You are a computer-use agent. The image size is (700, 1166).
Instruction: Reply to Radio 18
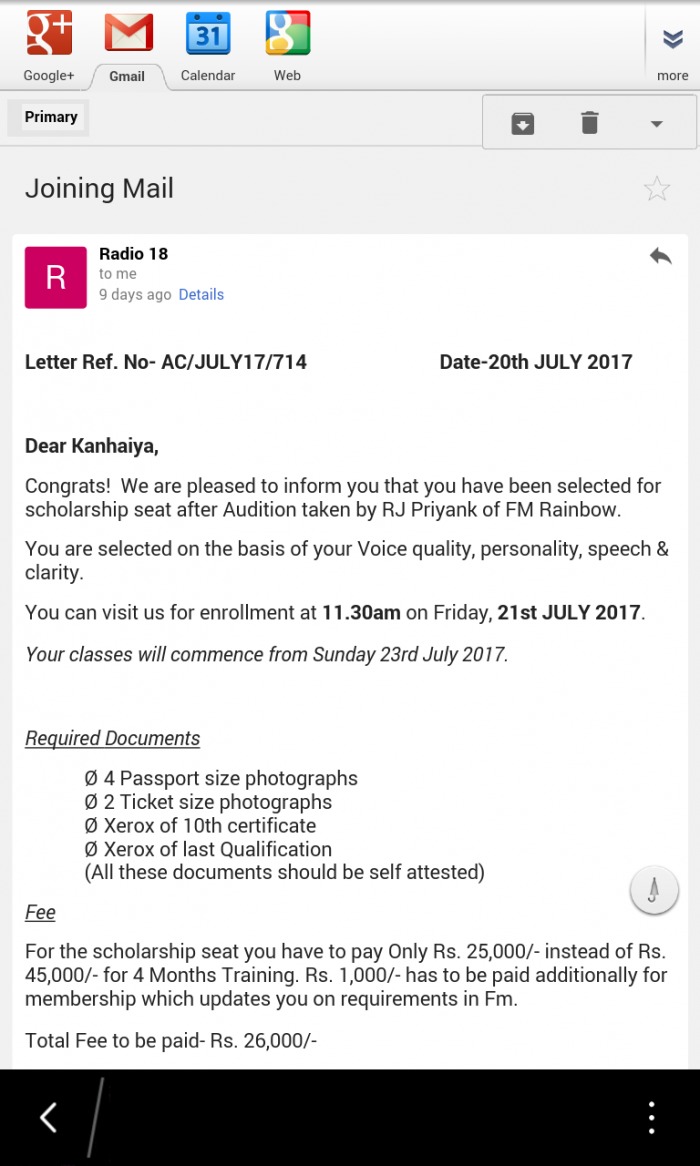coord(660,256)
